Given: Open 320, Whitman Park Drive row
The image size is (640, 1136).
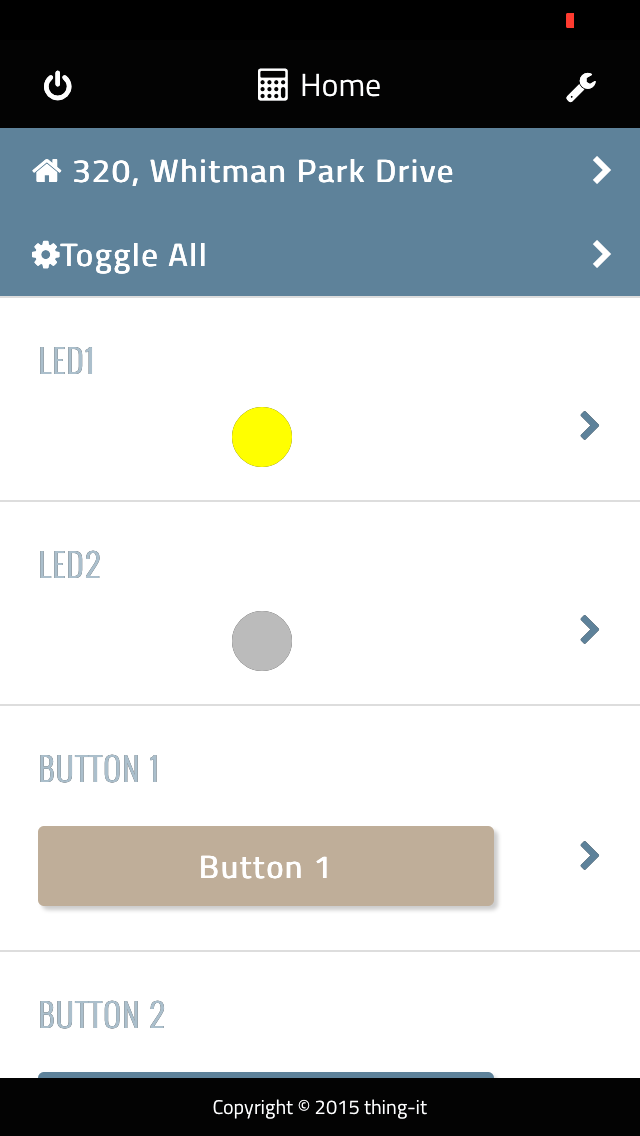Looking at the screenshot, I should coord(320,171).
